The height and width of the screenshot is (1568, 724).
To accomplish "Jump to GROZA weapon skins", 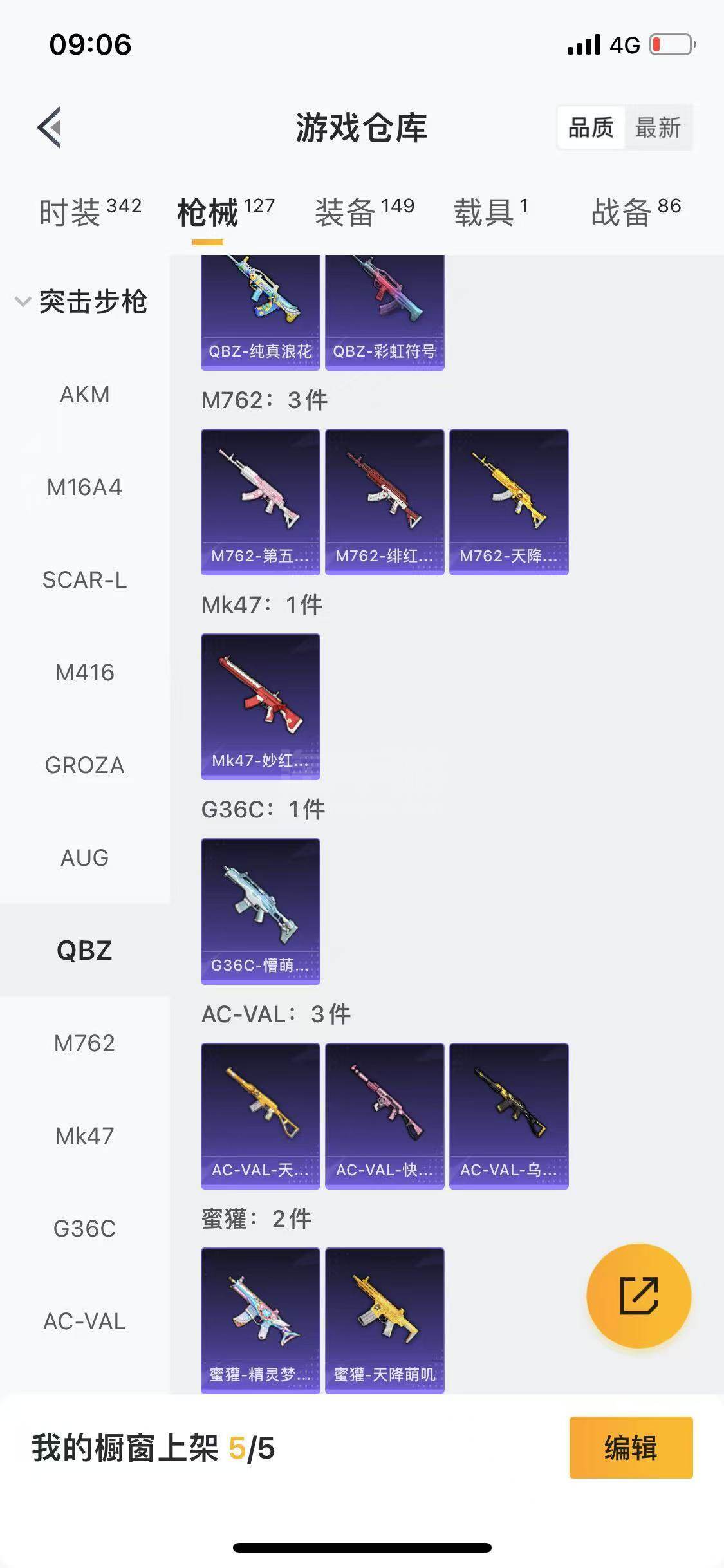I will click(x=84, y=765).
